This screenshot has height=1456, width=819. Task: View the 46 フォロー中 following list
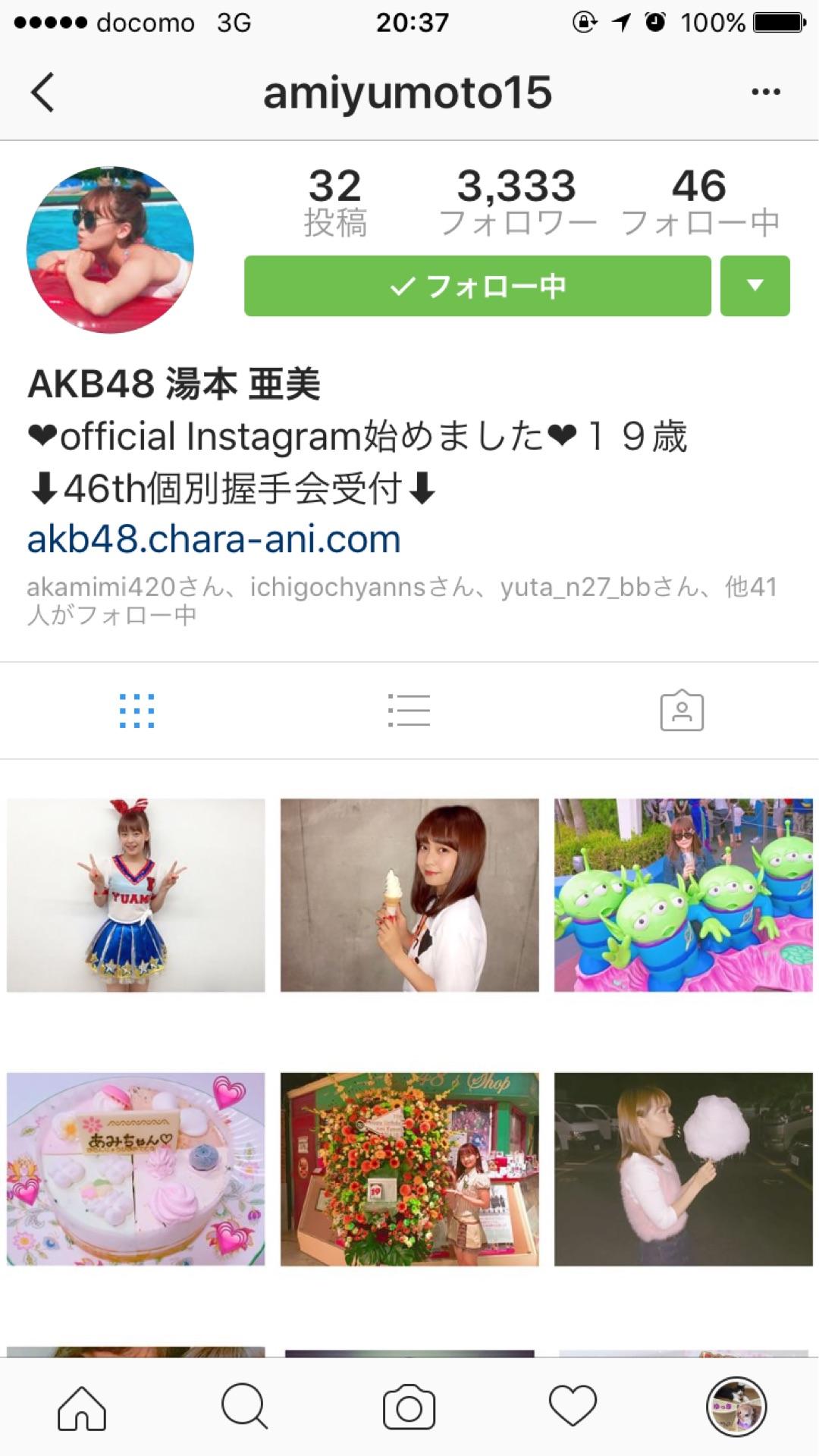[699, 202]
